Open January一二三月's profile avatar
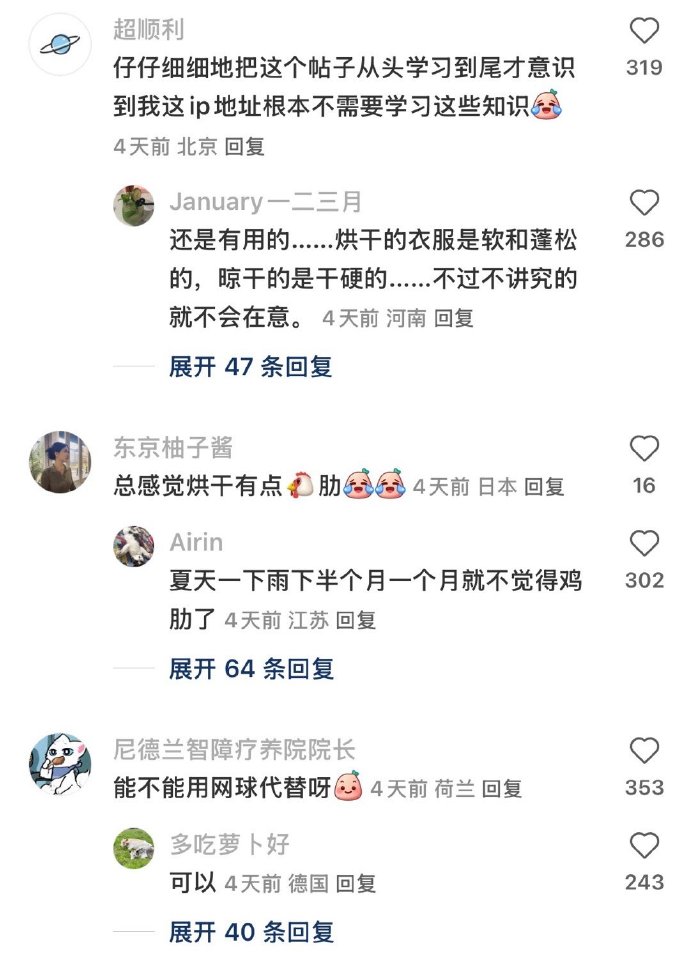 pyautogui.click(x=133, y=205)
